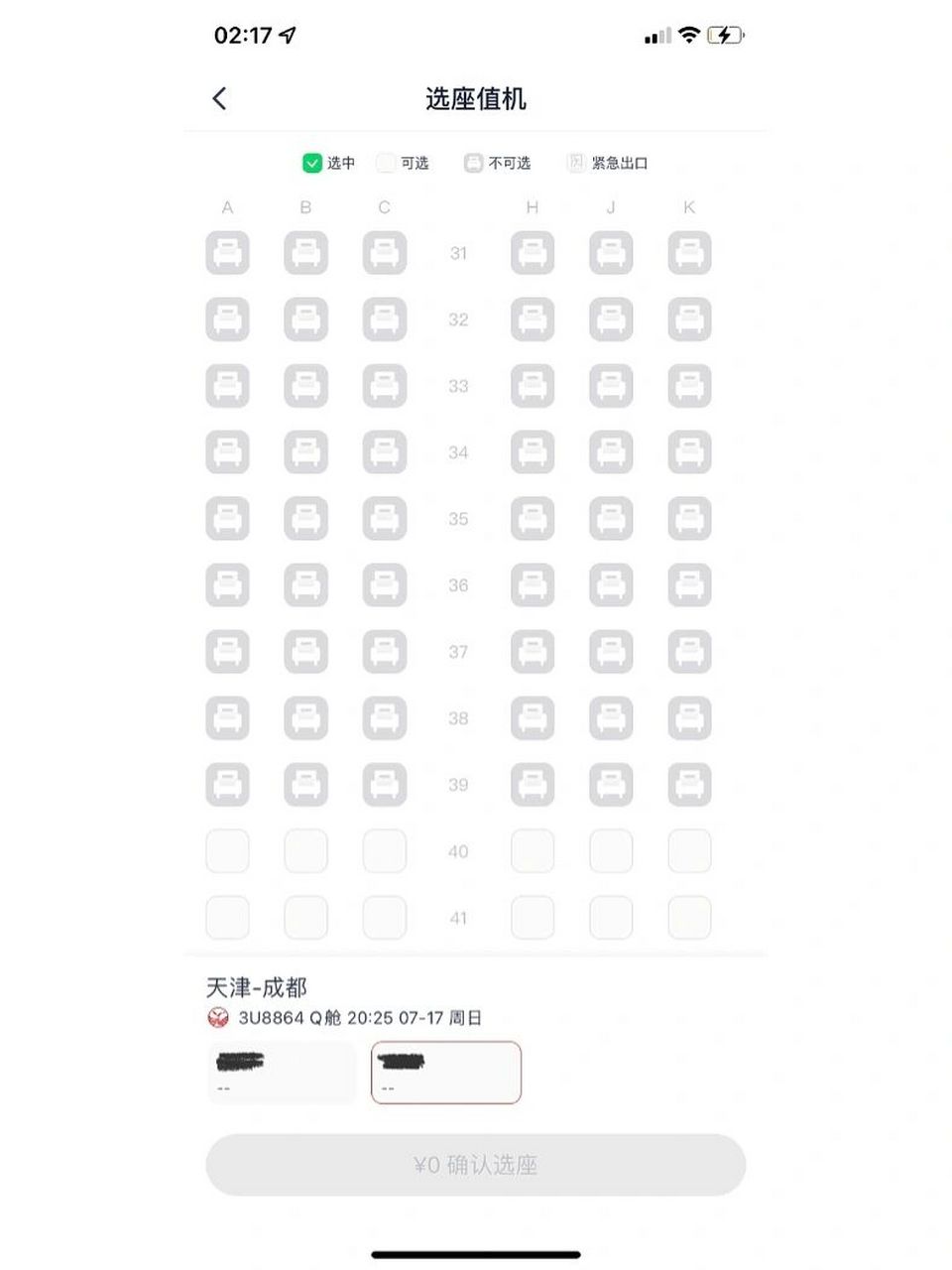952x1270 pixels.
Task: Select seat 40H
Action: tap(533, 851)
